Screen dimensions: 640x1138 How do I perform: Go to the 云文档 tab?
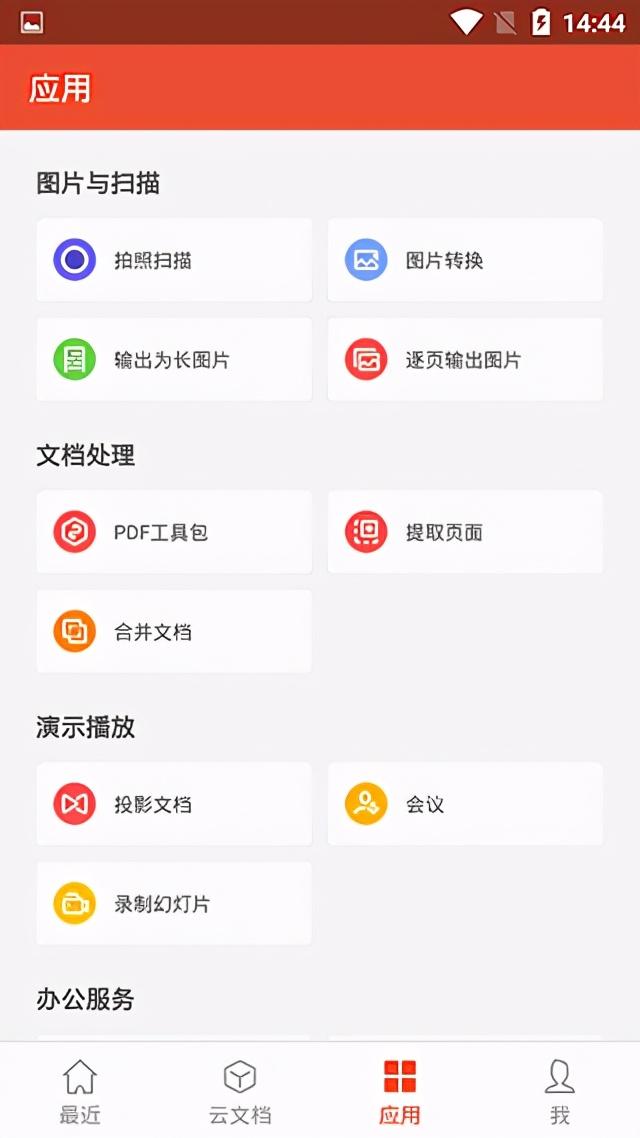(x=240, y=1091)
